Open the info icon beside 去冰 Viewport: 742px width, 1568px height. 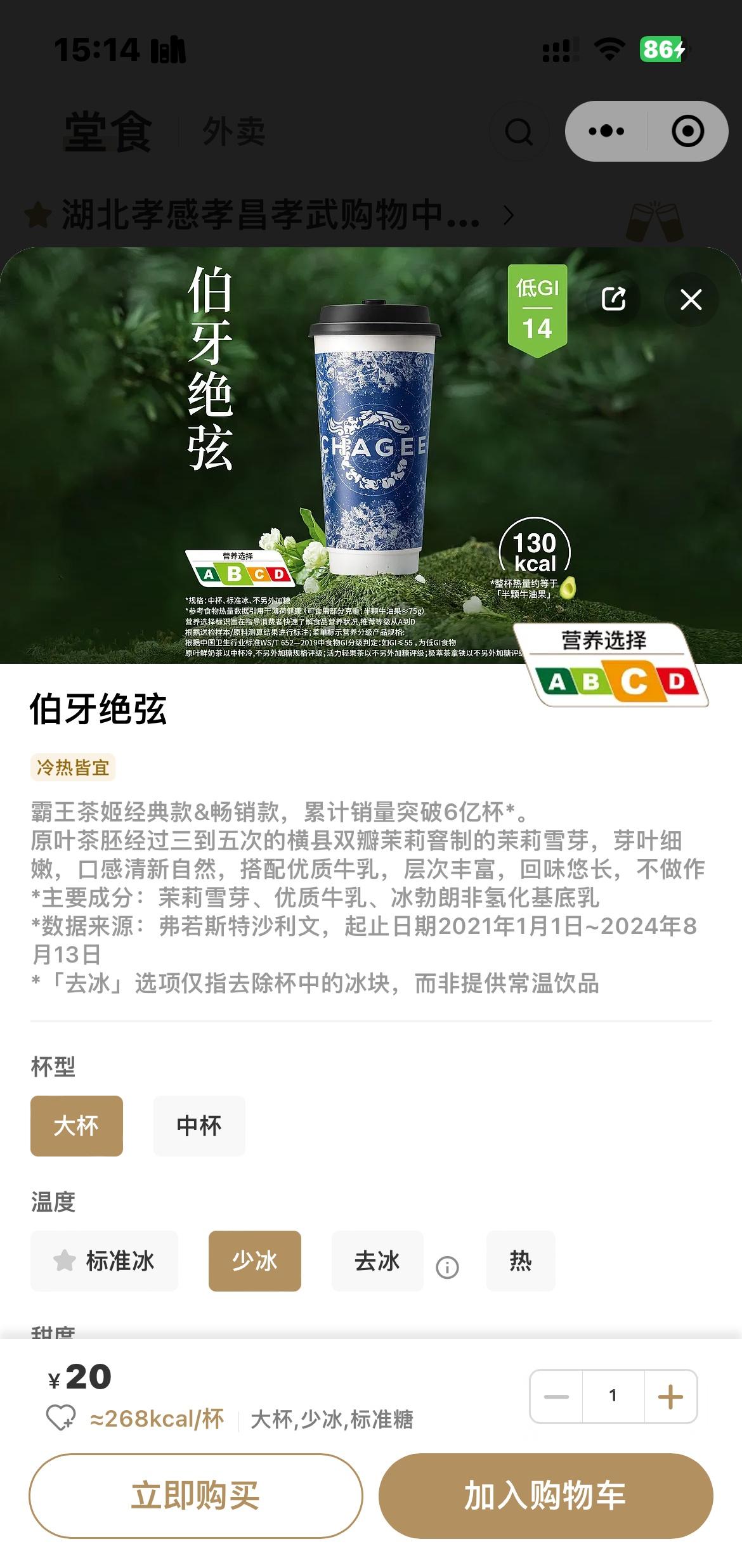[447, 1267]
